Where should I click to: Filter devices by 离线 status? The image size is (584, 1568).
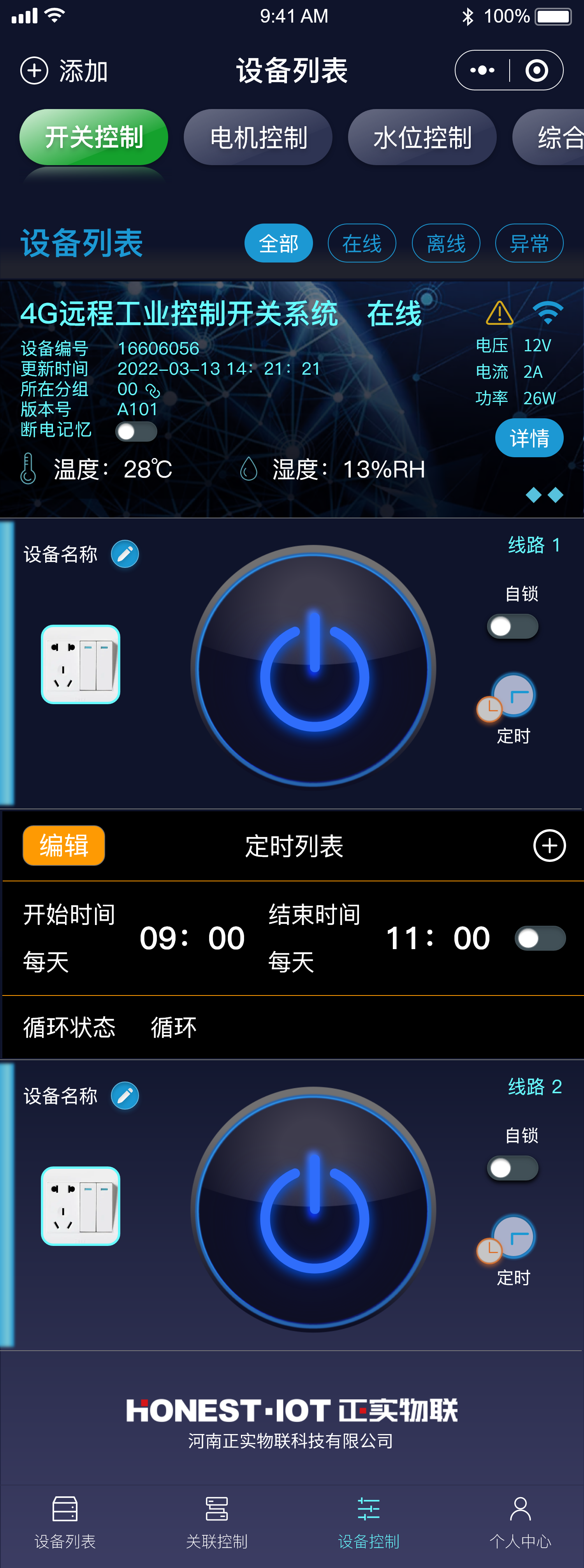coord(446,243)
